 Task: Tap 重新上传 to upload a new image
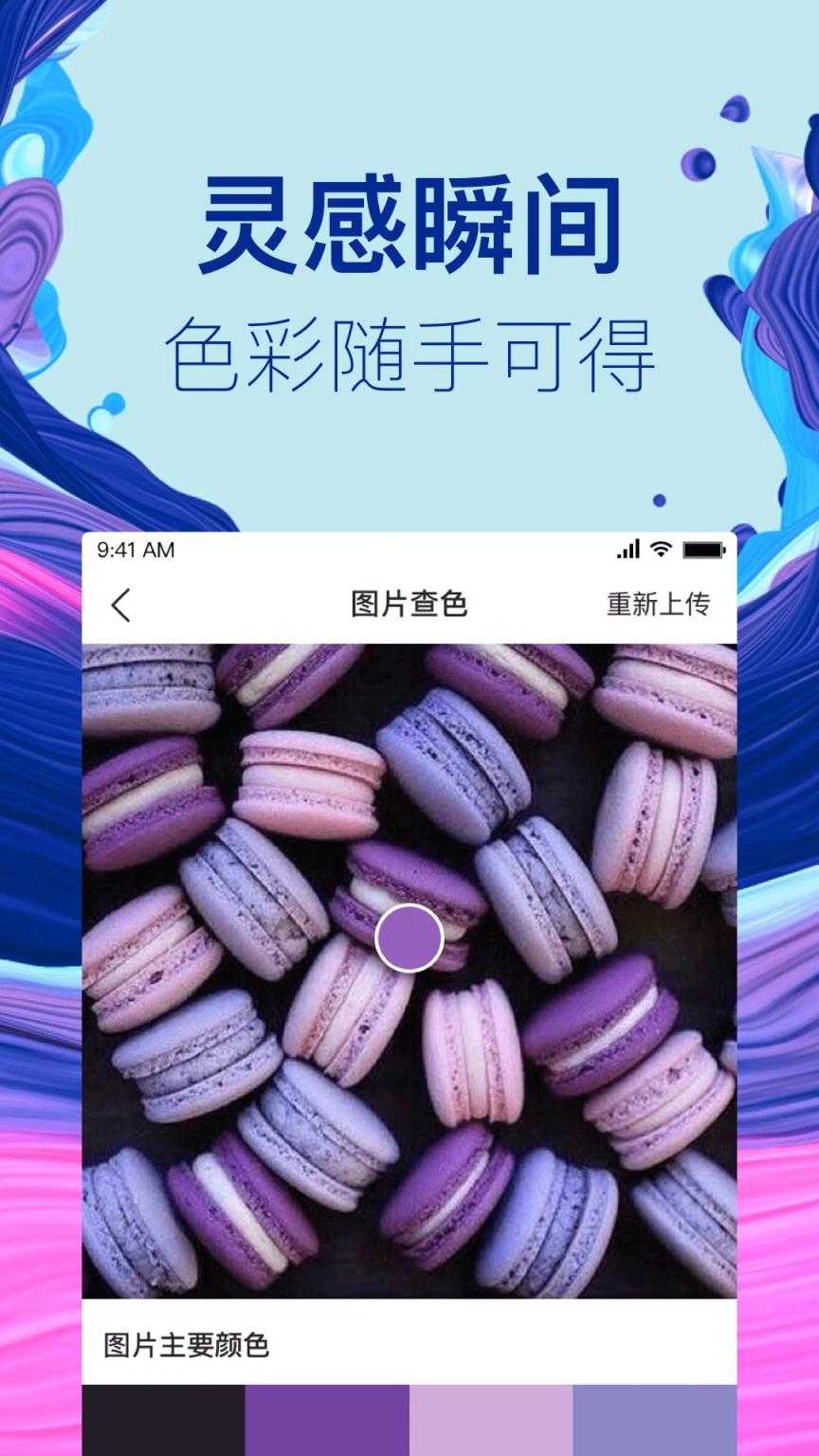click(659, 605)
